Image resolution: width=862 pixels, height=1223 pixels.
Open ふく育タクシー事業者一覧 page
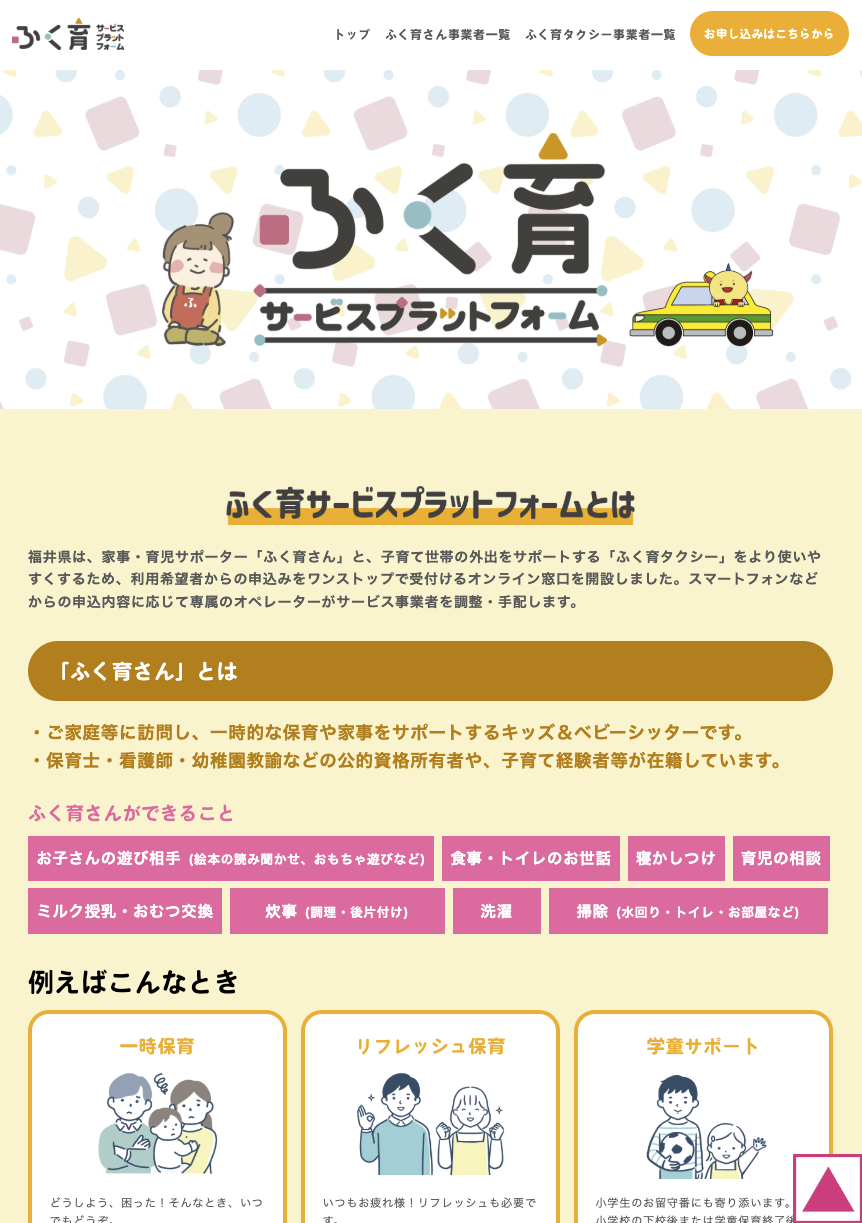click(600, 34)
